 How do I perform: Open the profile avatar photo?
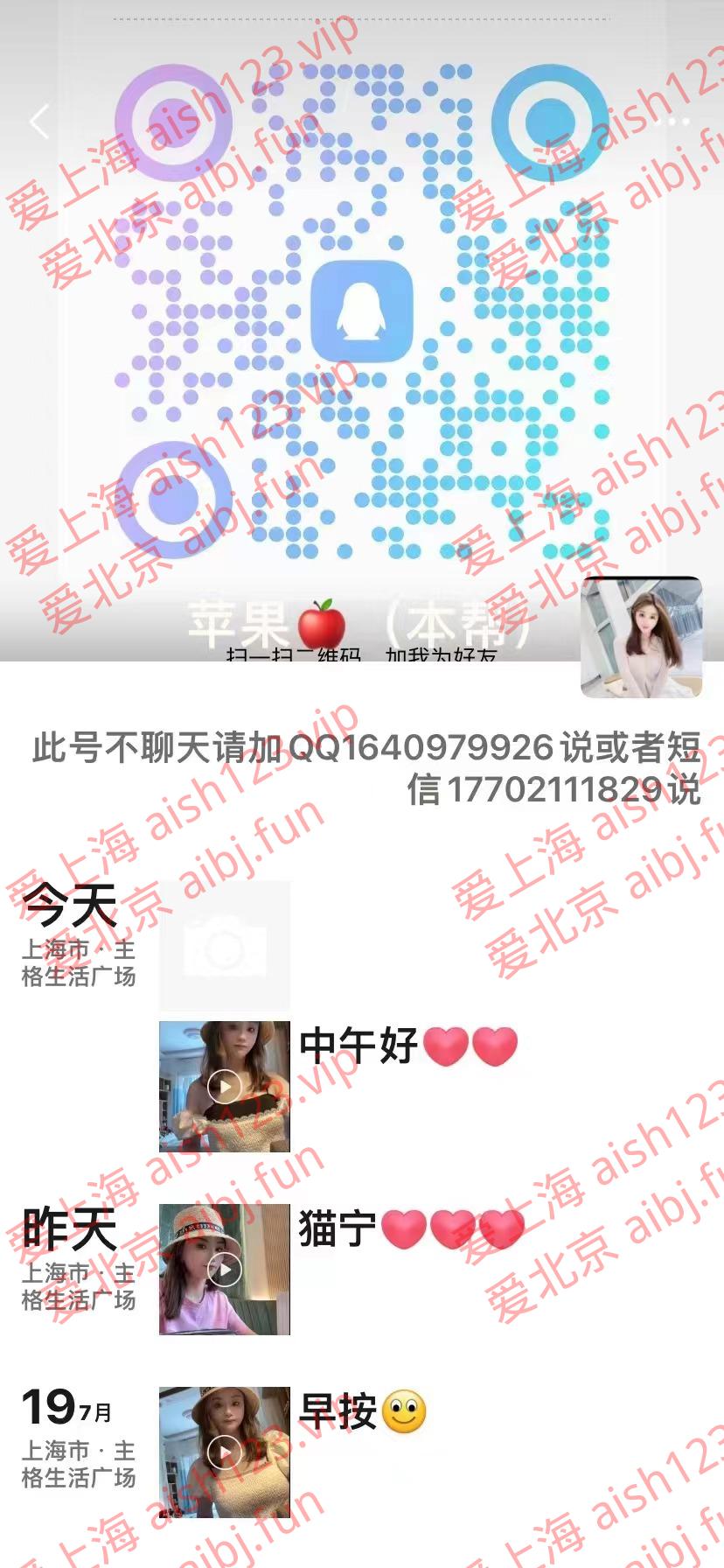(642, 637)
